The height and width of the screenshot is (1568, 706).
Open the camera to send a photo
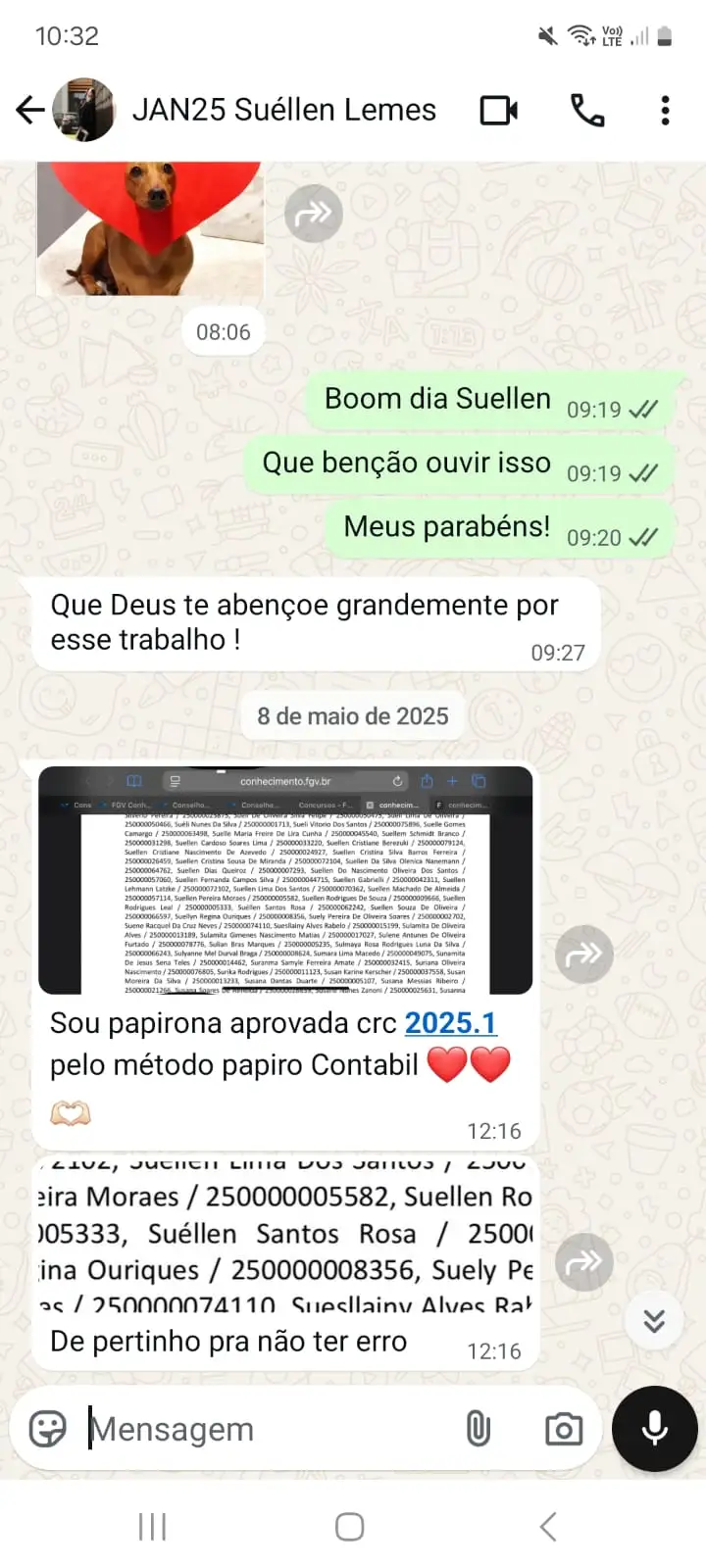tap(563, 1429)
